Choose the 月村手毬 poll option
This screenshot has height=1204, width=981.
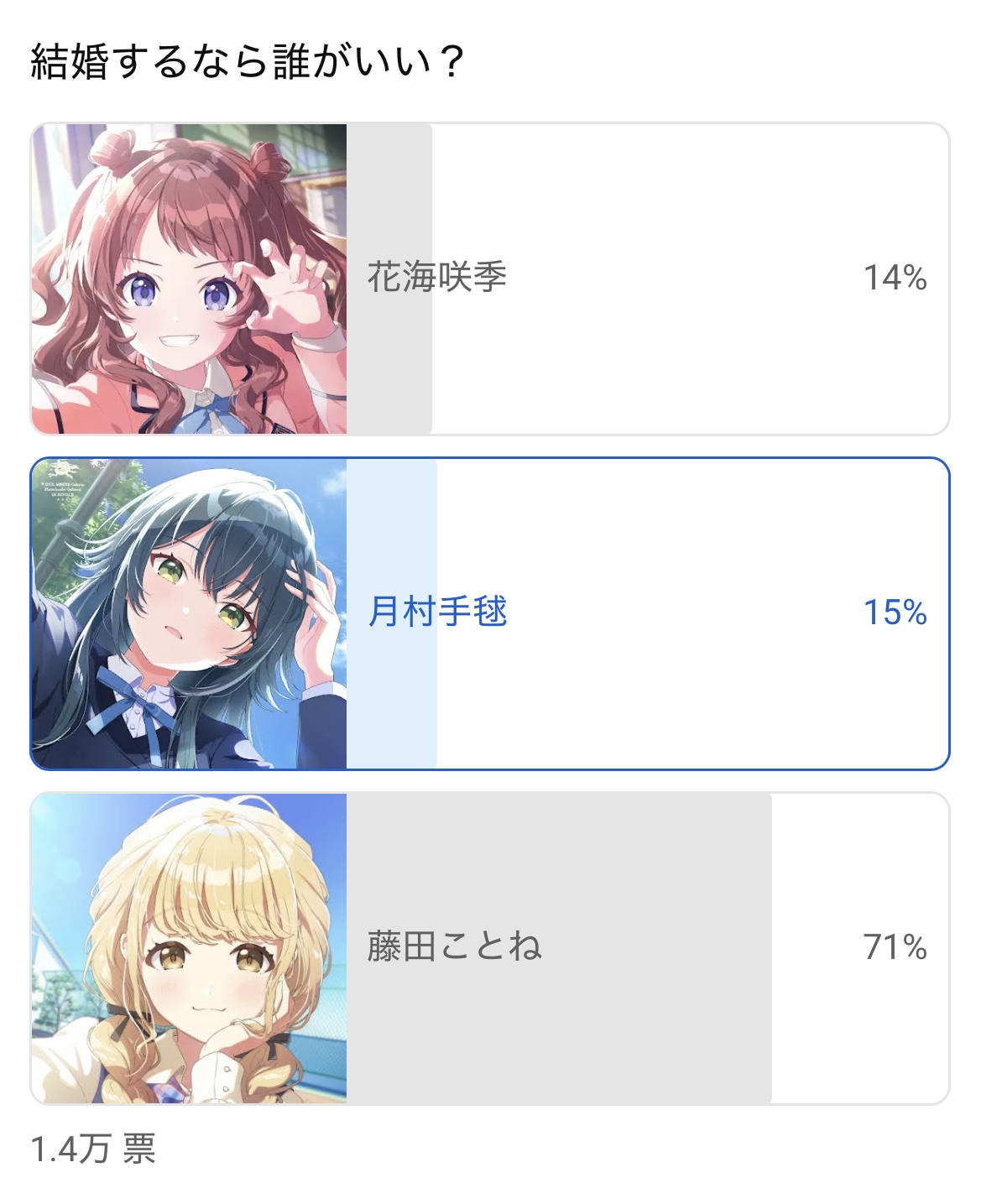tap(490, 613)
